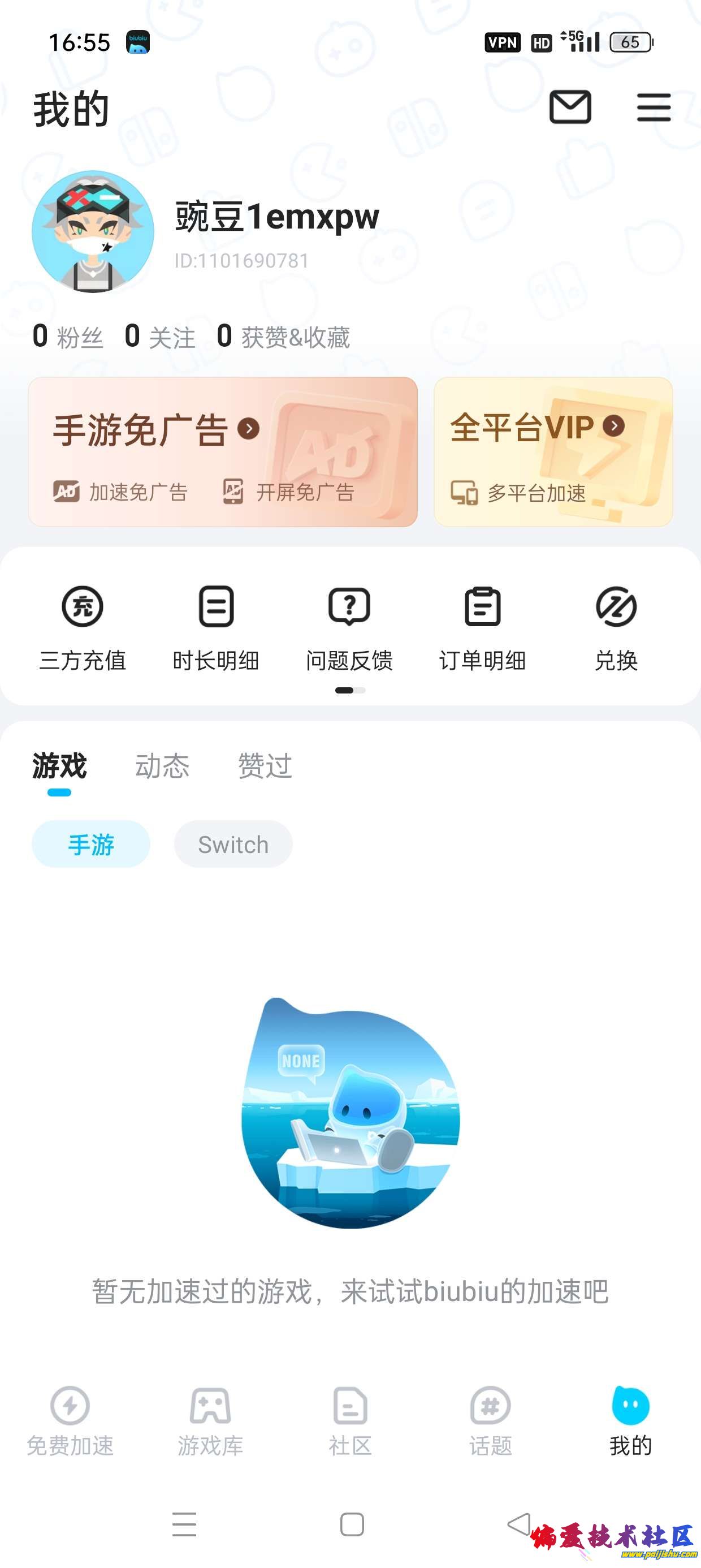This screenshot has height=1568, width=701.
Task: Tap the system home button
Action: [352, 1524]
